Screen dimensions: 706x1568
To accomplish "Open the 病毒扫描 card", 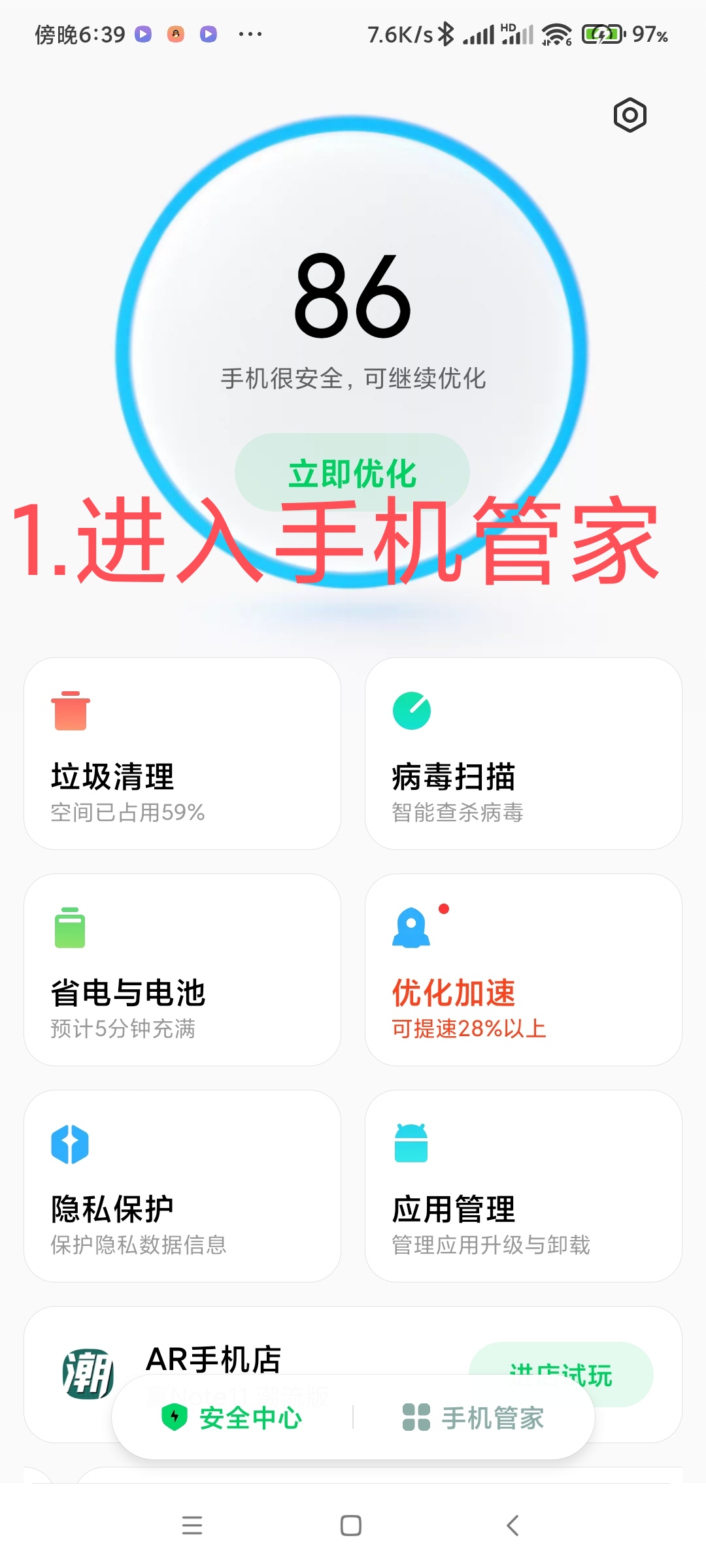I will tap(524, 753).
